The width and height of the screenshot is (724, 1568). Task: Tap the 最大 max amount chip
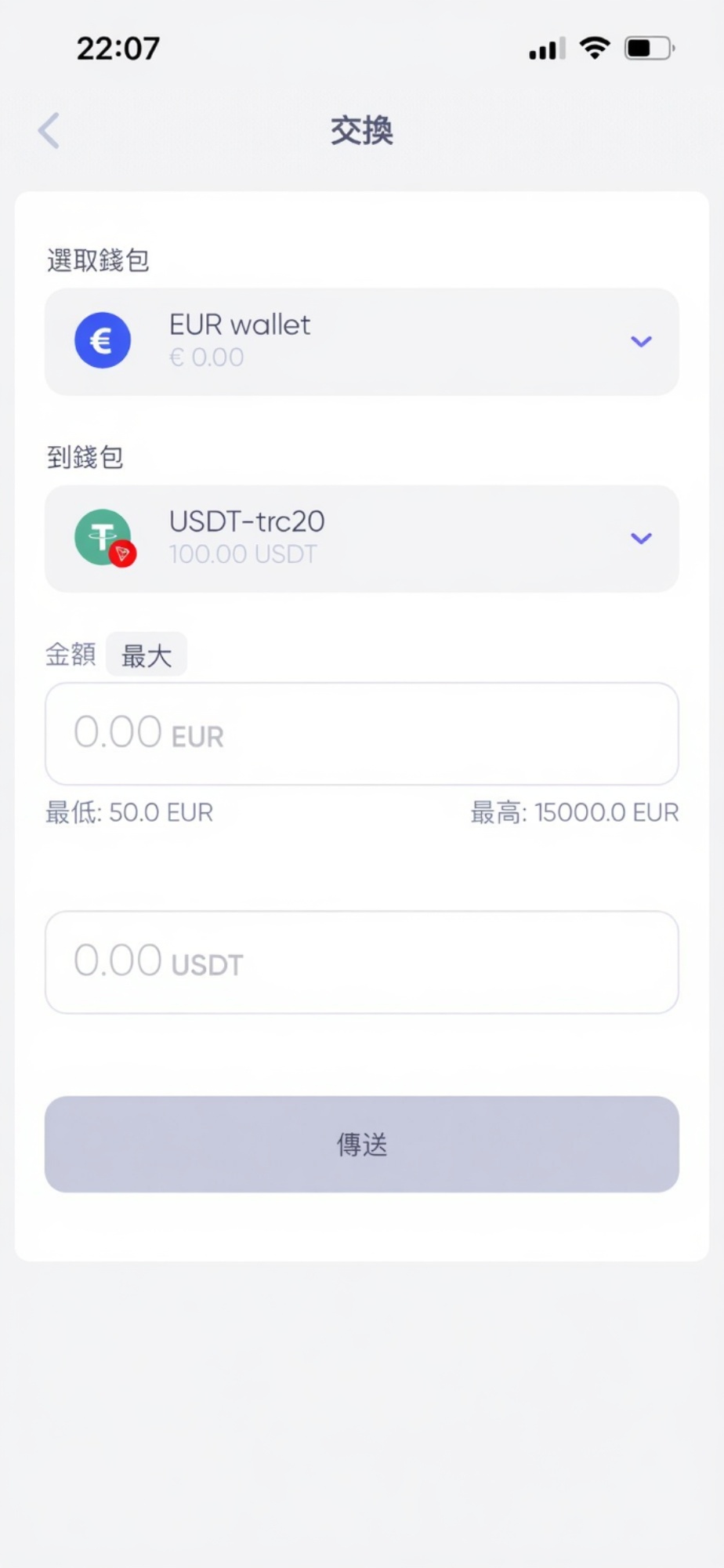pyautogui.click(x=147, y=655)
